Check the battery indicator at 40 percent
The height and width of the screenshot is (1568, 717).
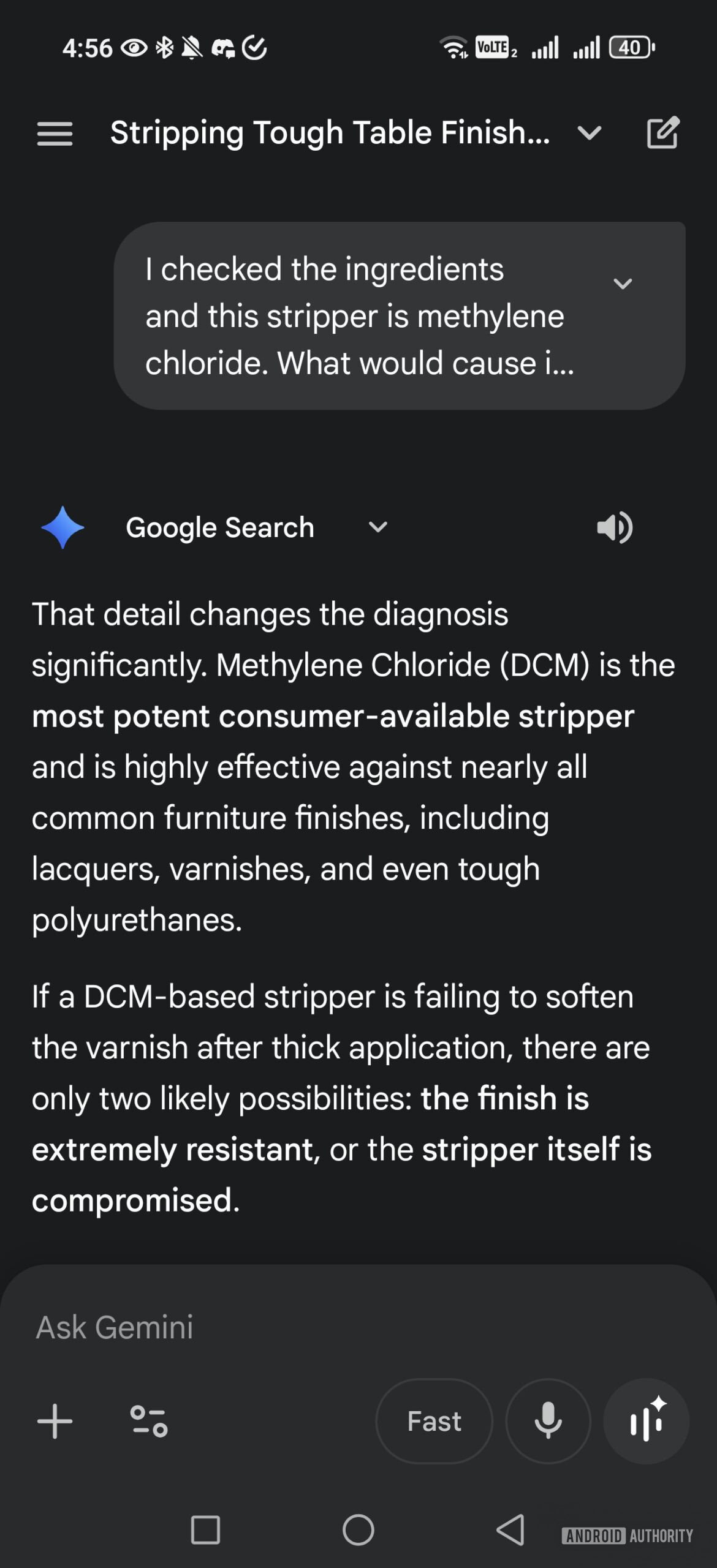pos(629,47)
